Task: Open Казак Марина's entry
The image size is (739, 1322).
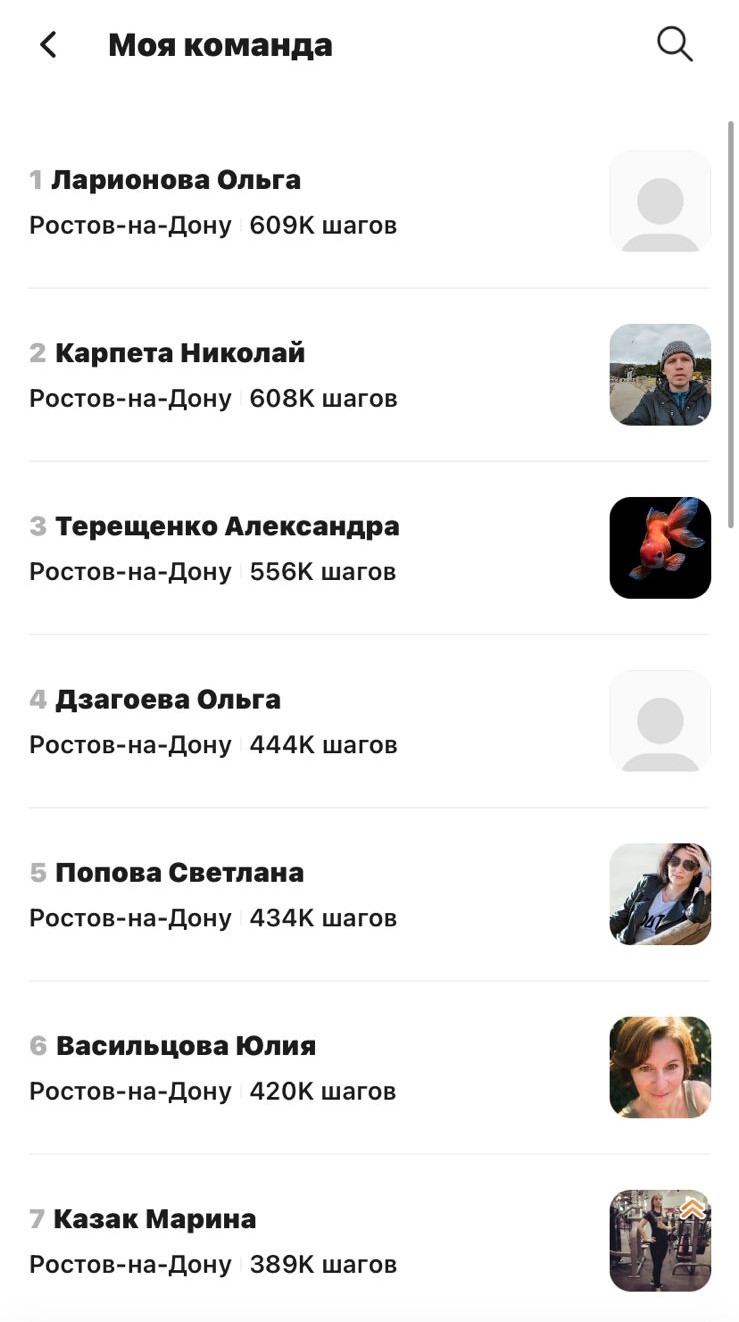Action: pyautogui.click(x=369, y=1239)
